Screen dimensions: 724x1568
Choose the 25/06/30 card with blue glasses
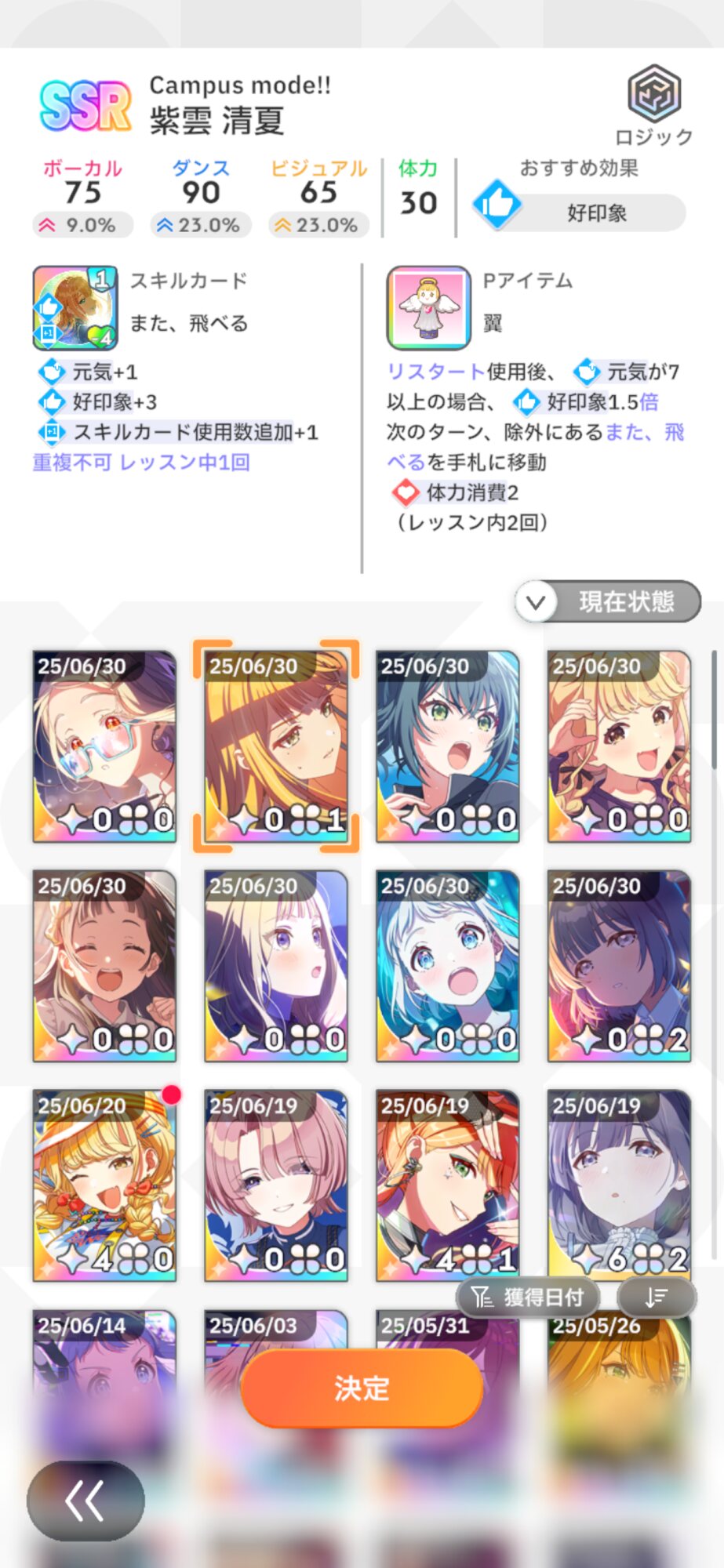tap(104, 746)
